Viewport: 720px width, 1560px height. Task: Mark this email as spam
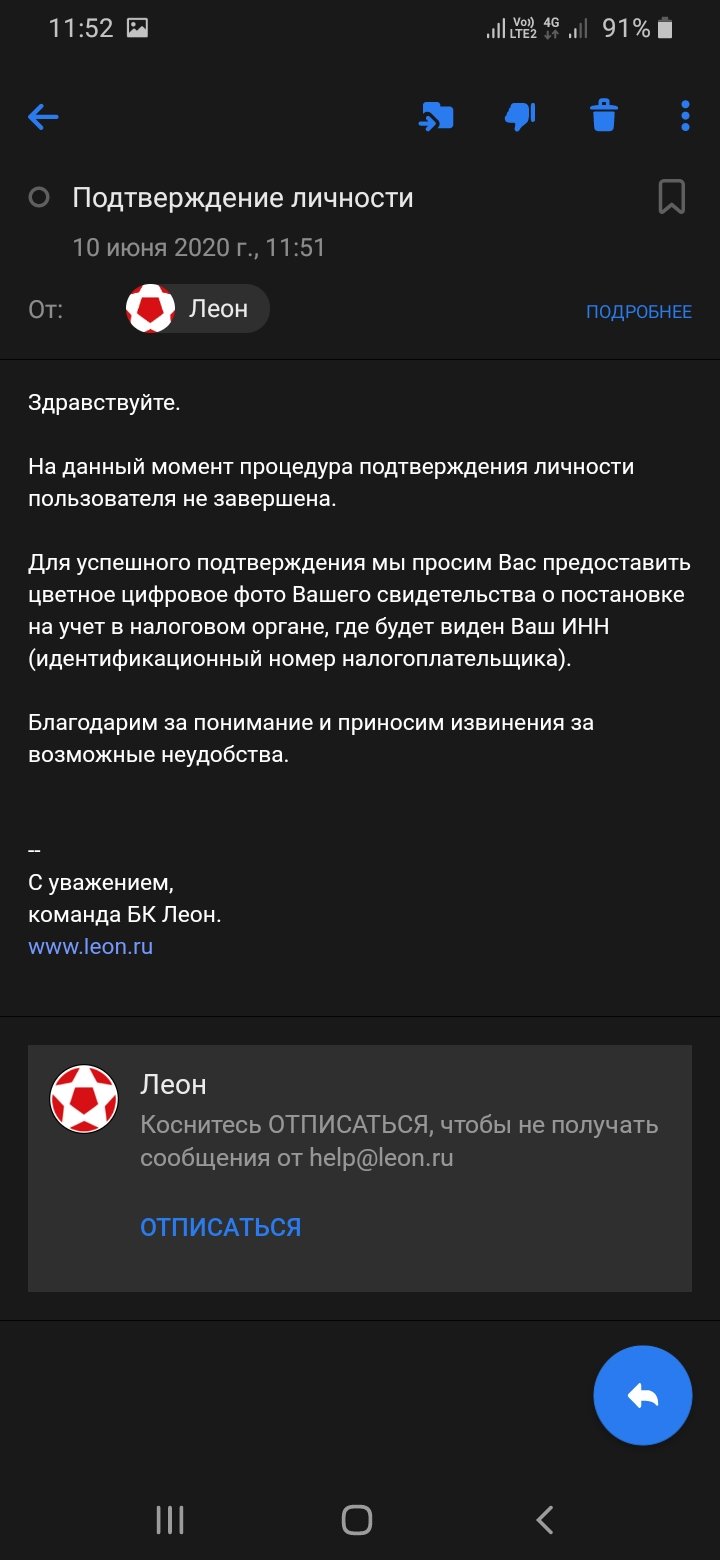[520, 117]
